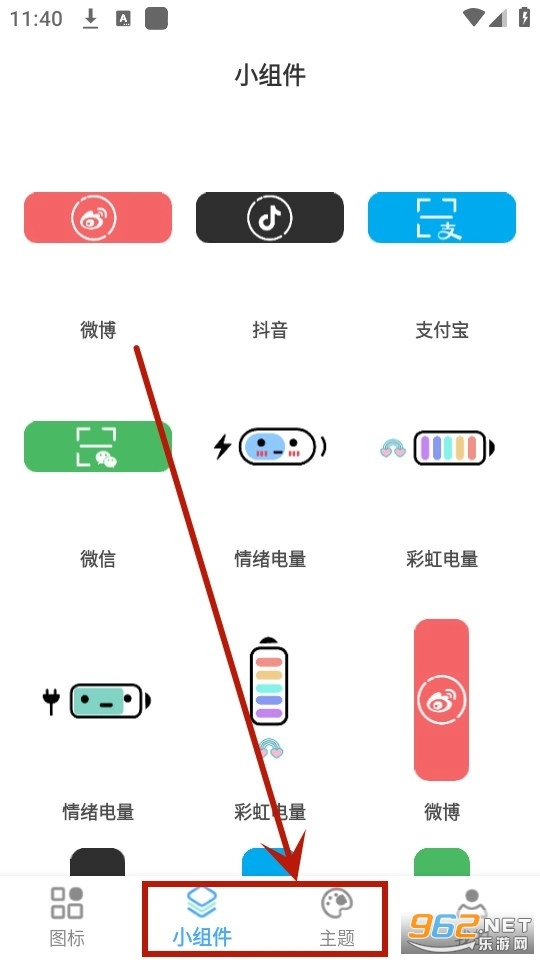Select the 抖音 widget
Image resolution: width=540 pixels, height=960 pixels.
[x=270, y=217]
